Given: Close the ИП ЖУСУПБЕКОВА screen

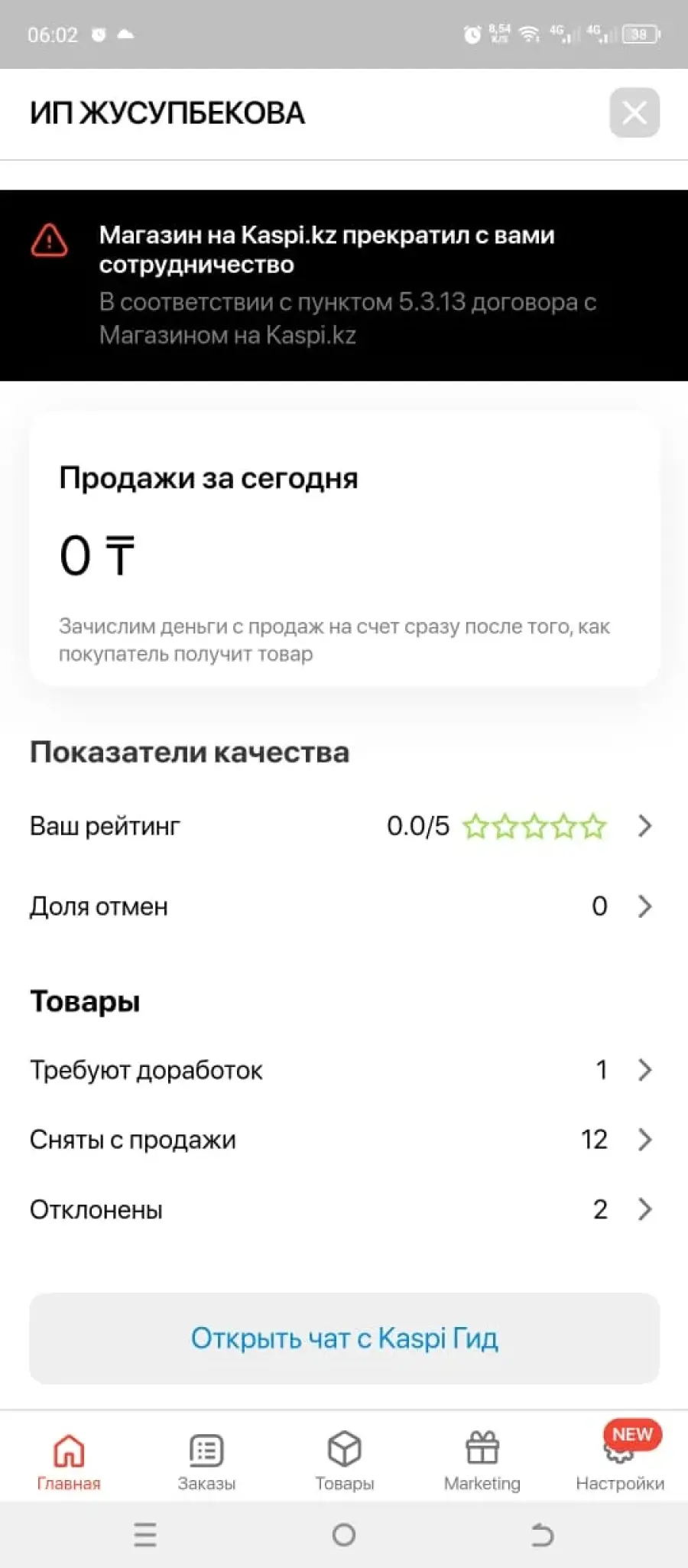Looking at the screenshot, I should click(x=634, y=112).
